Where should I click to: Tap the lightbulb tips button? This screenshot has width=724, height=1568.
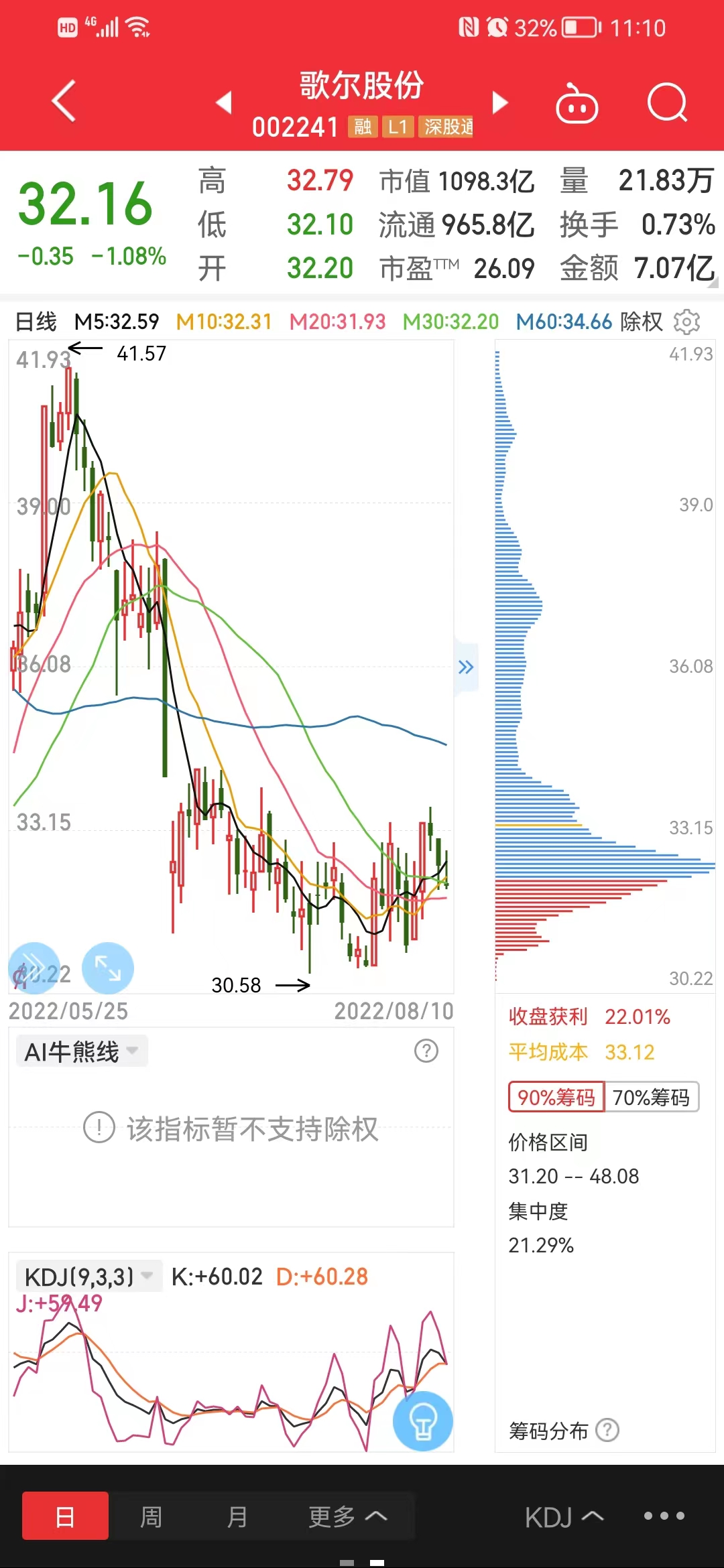point(423,1421)
